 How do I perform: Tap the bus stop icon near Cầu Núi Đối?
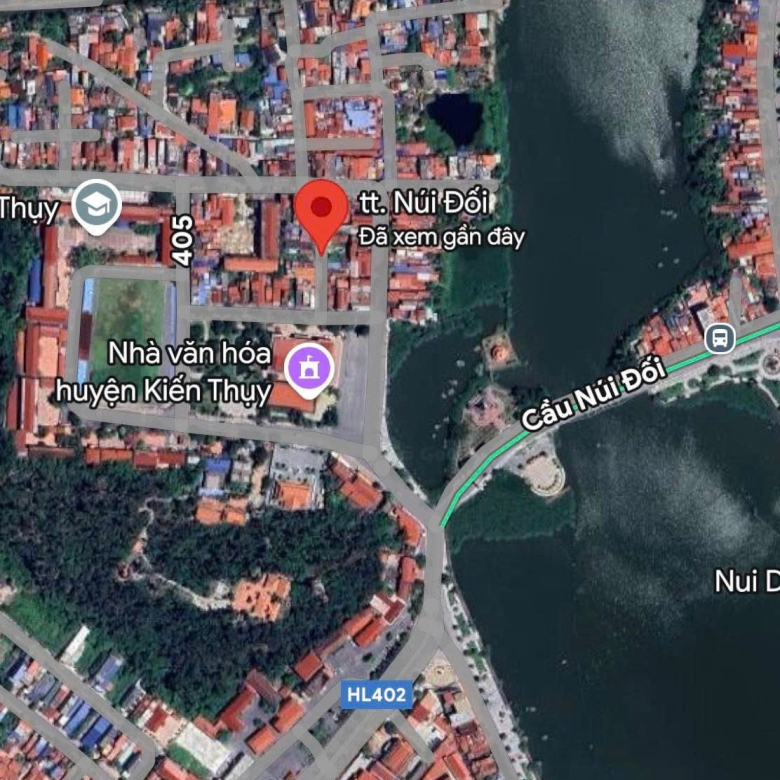click(x=719, y=338)
